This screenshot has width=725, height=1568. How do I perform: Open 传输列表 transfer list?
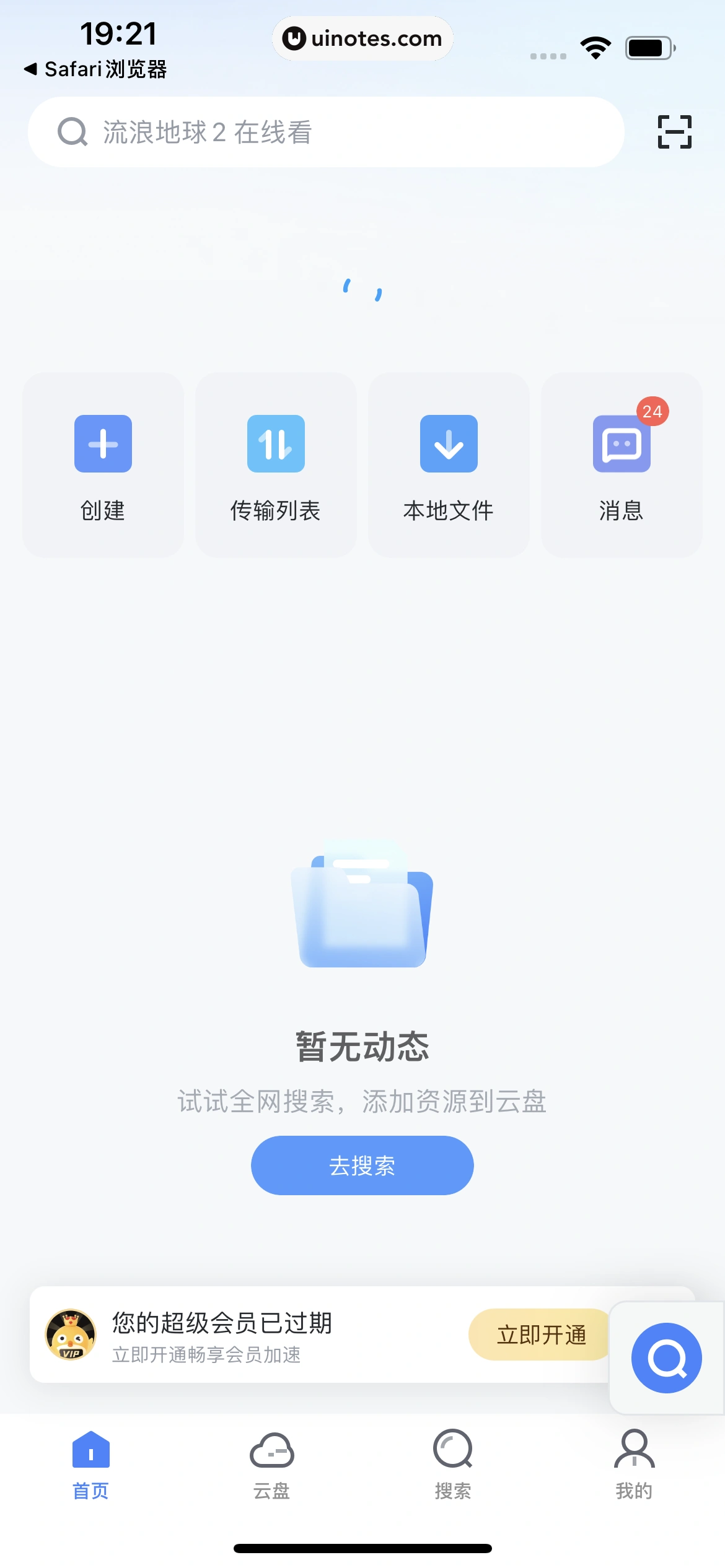[x=276, y=465]
